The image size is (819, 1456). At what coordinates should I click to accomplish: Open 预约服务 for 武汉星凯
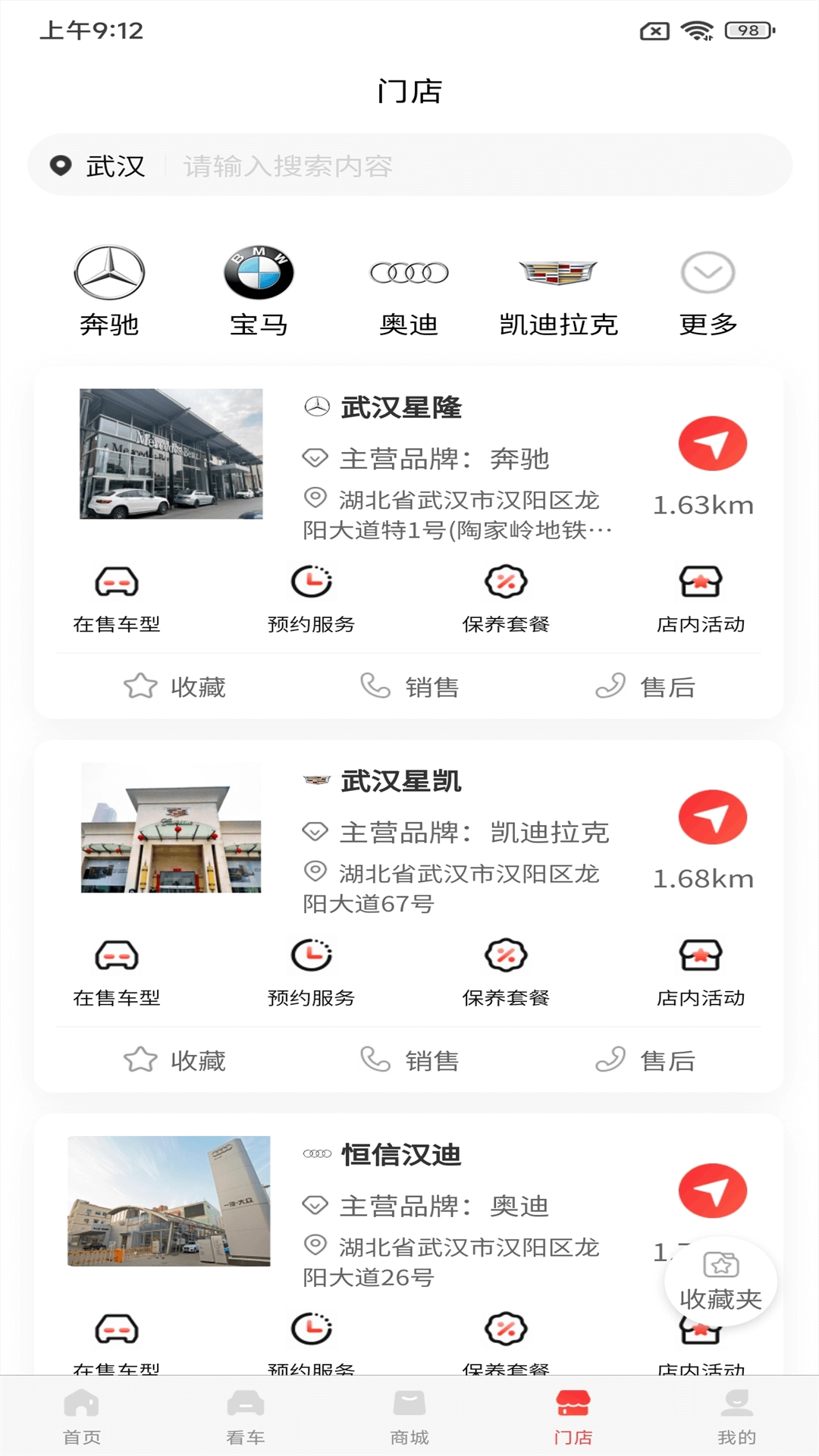(312, 969)
